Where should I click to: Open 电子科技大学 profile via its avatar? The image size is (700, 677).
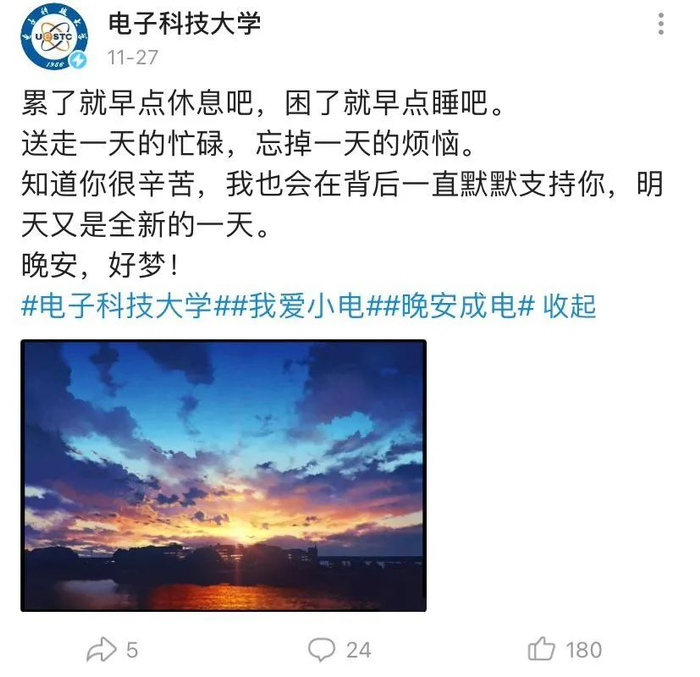(54, 37)
